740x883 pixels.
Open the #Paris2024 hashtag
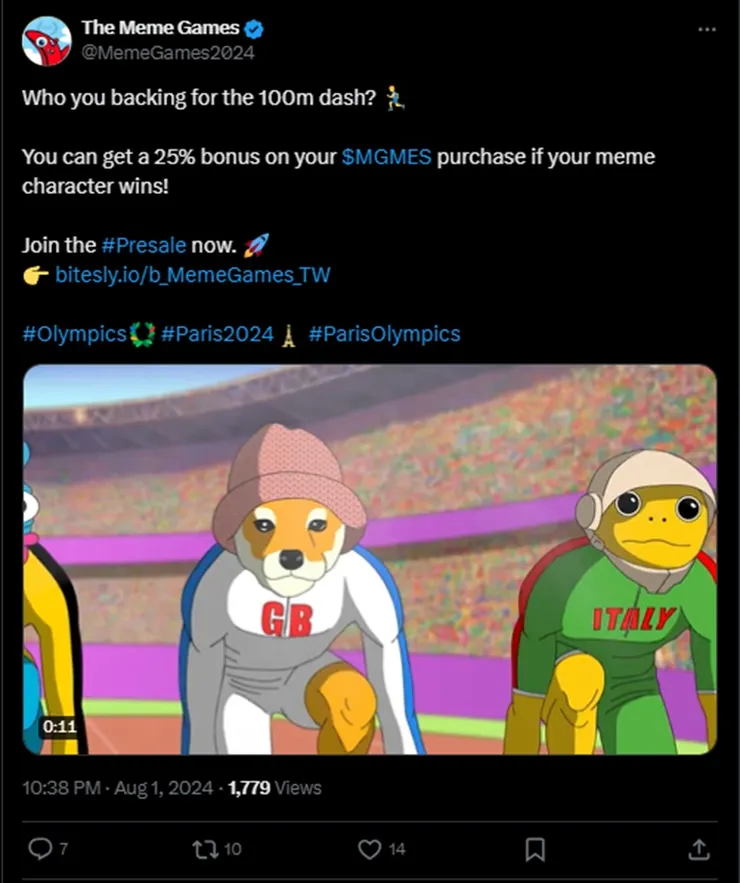pos(216,333)
